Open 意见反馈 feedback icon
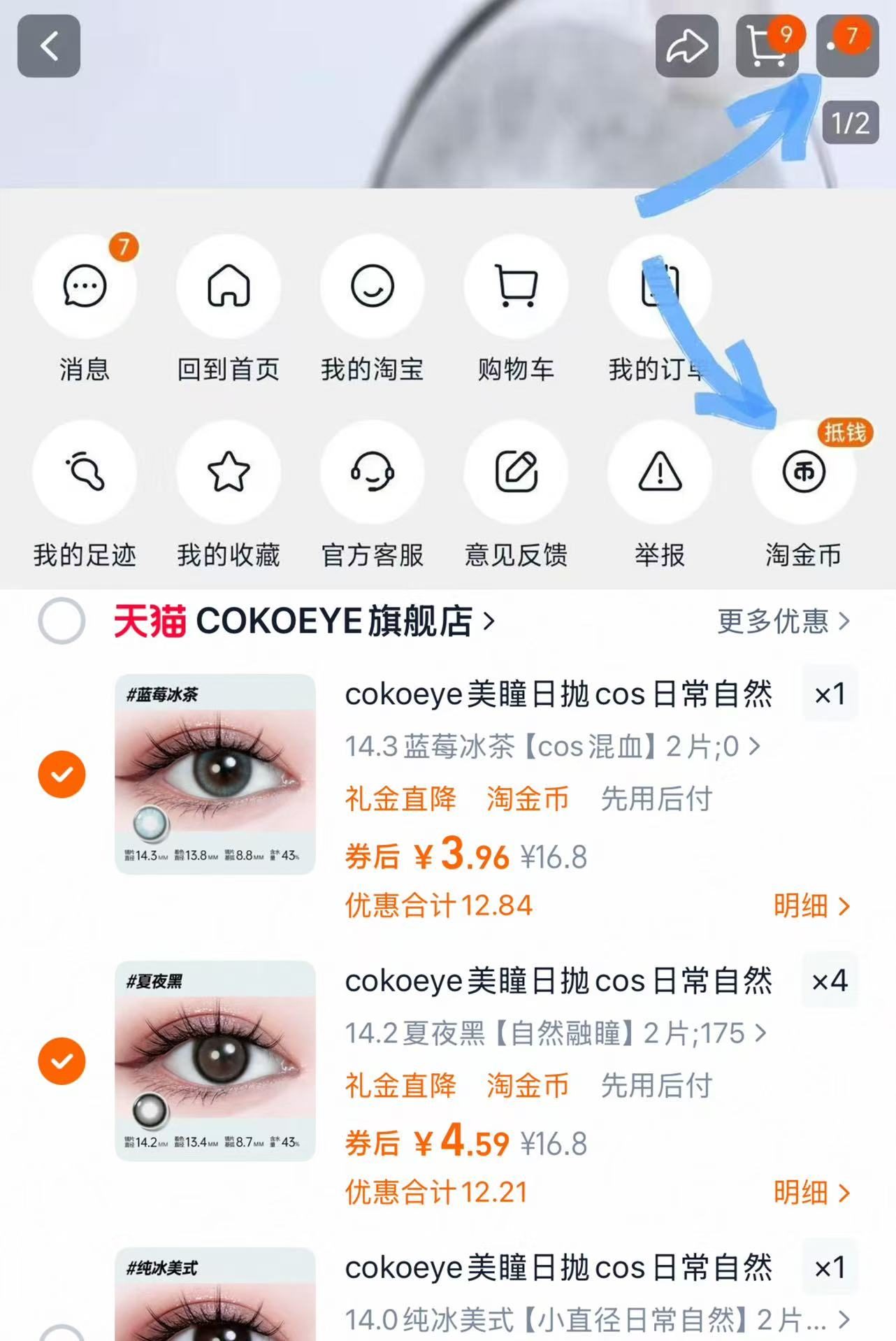The width and height of the screenshot is (896, 1341). 516,472
